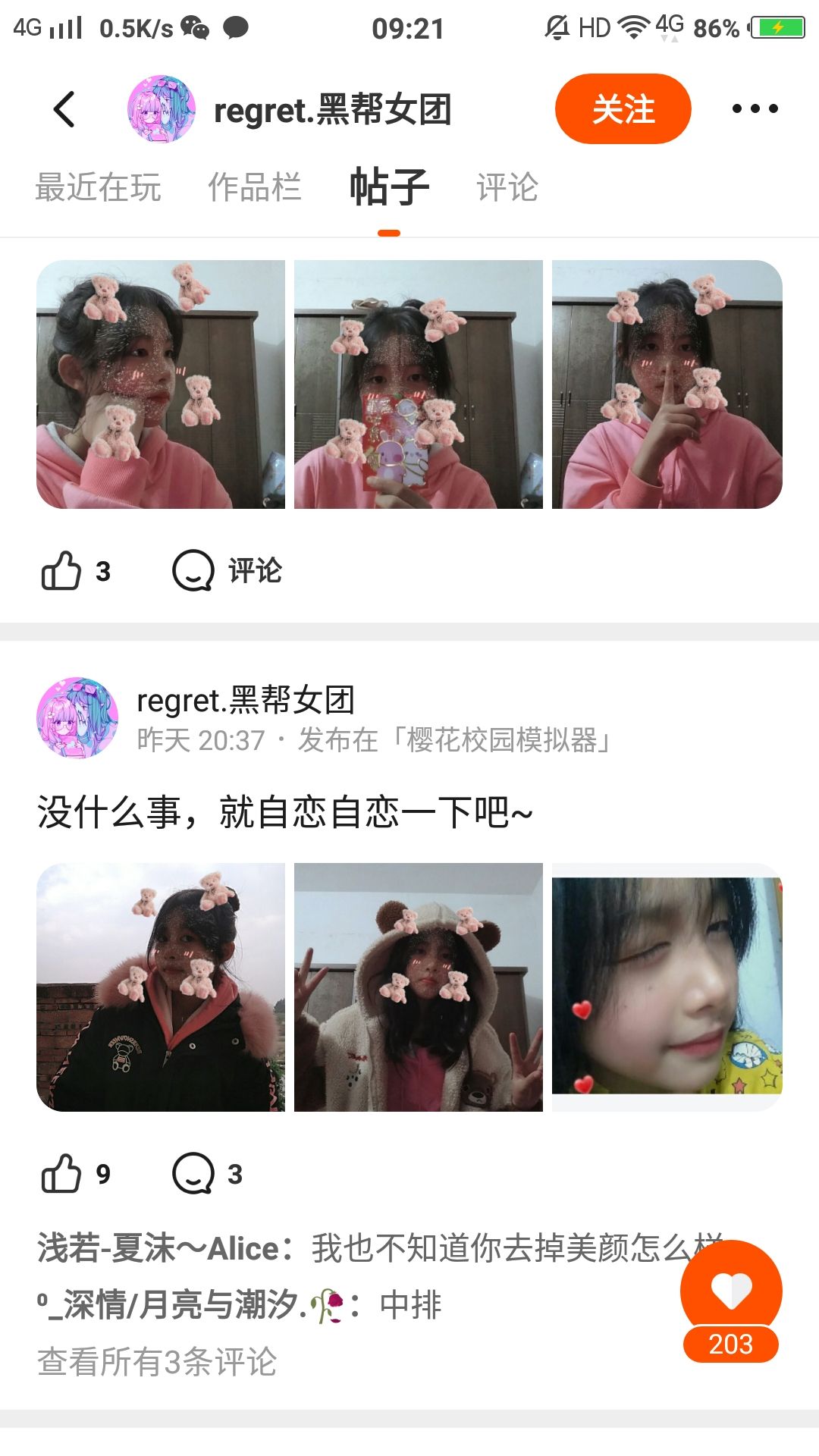819x1456 pixels.
Task: Like the post with 3 likes
Action: 62,571
